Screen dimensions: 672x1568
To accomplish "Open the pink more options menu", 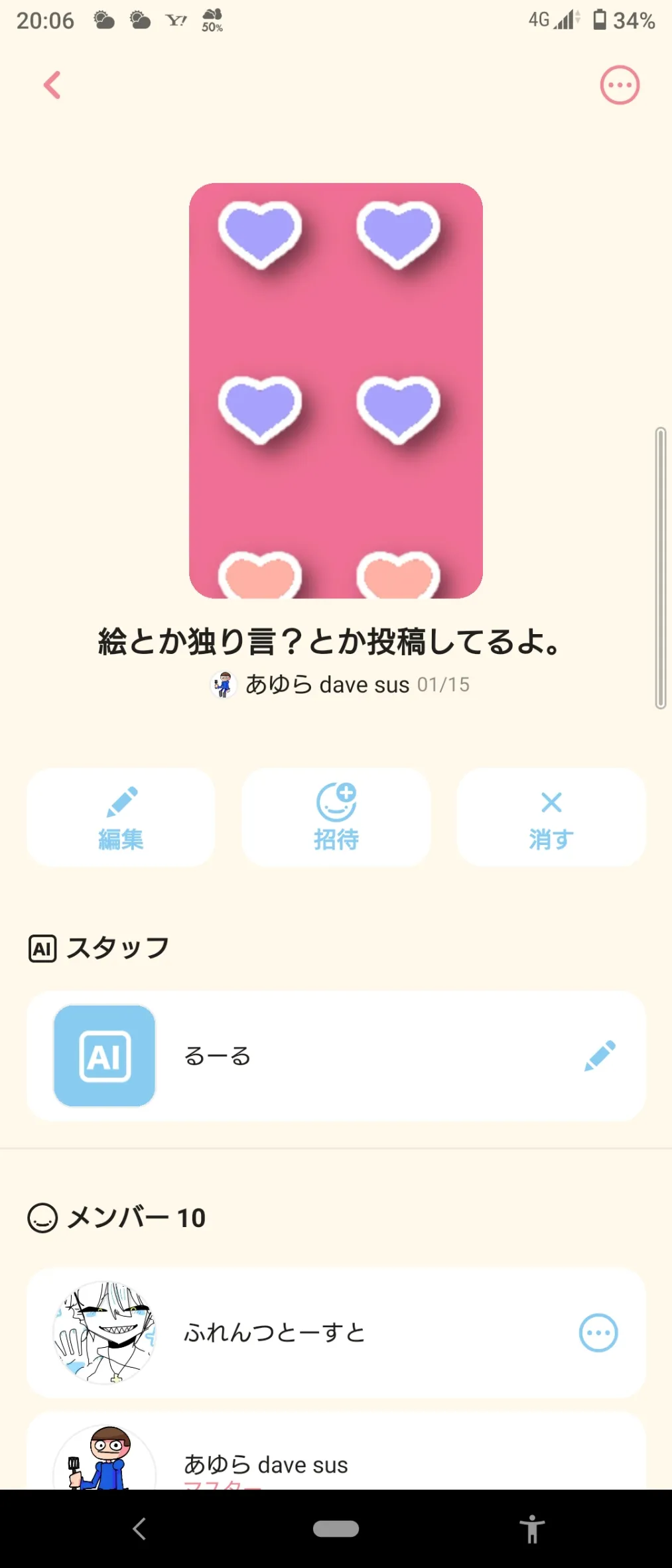I will (620, 85).
